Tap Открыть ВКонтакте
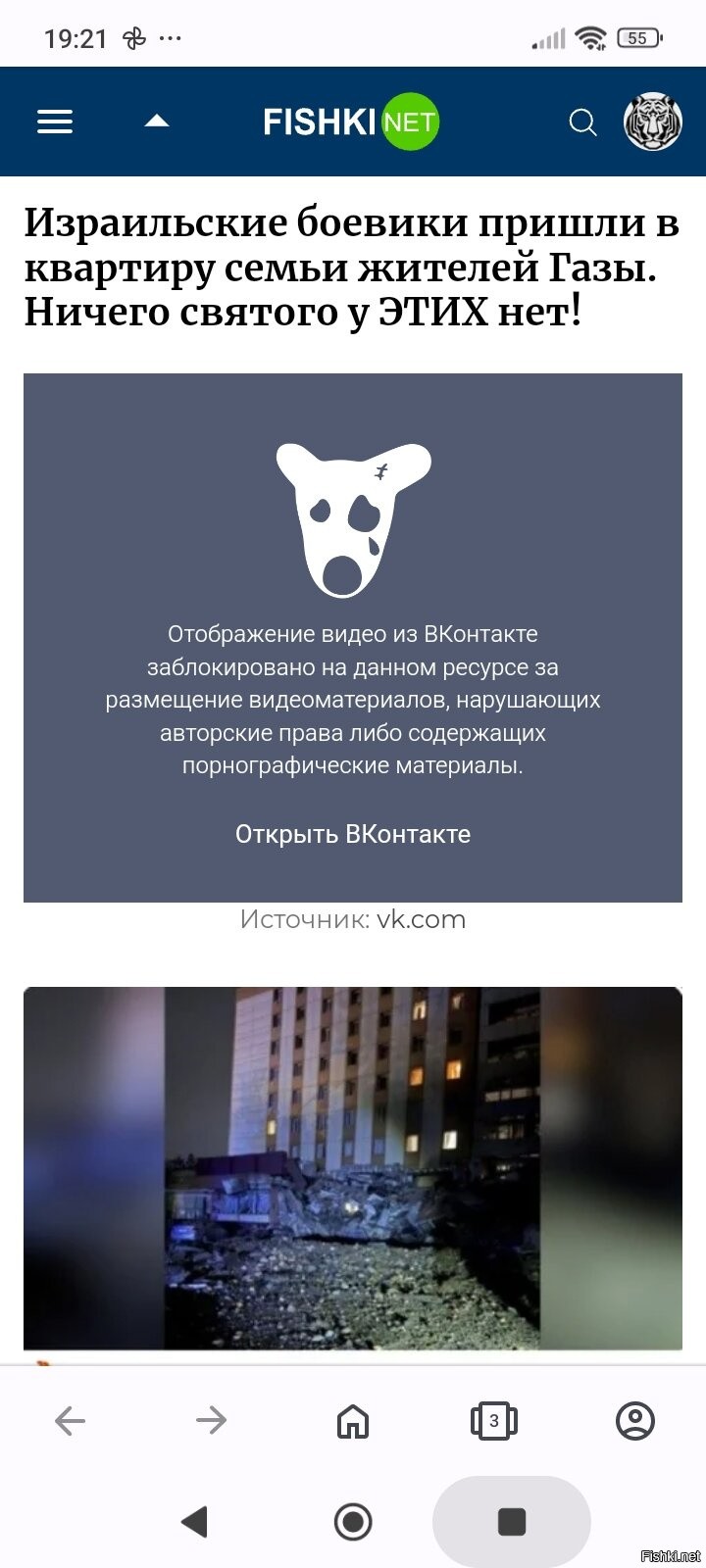 (x=353, y=834)
